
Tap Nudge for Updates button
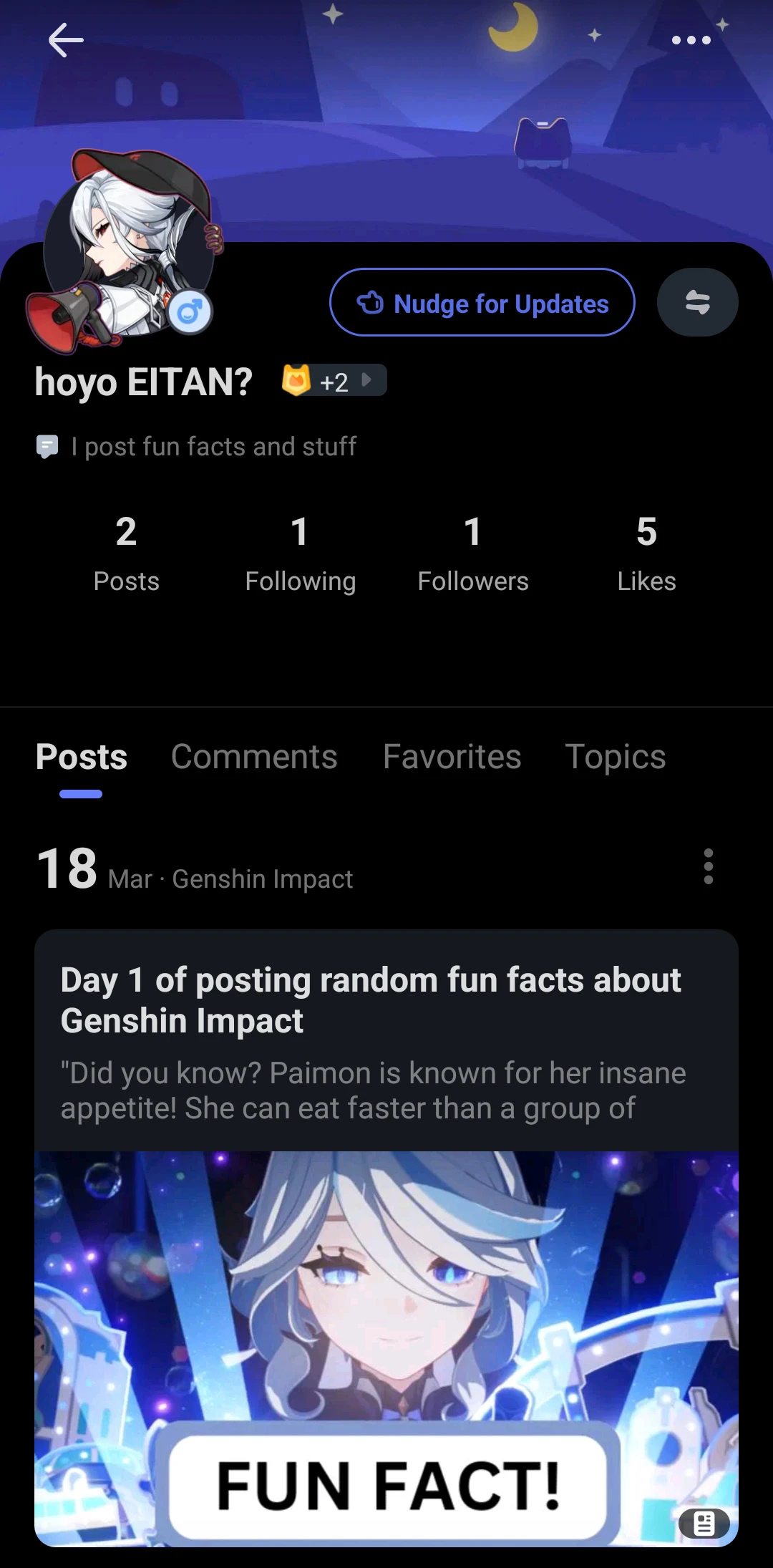pyautogui.click(x=482, y=303)
